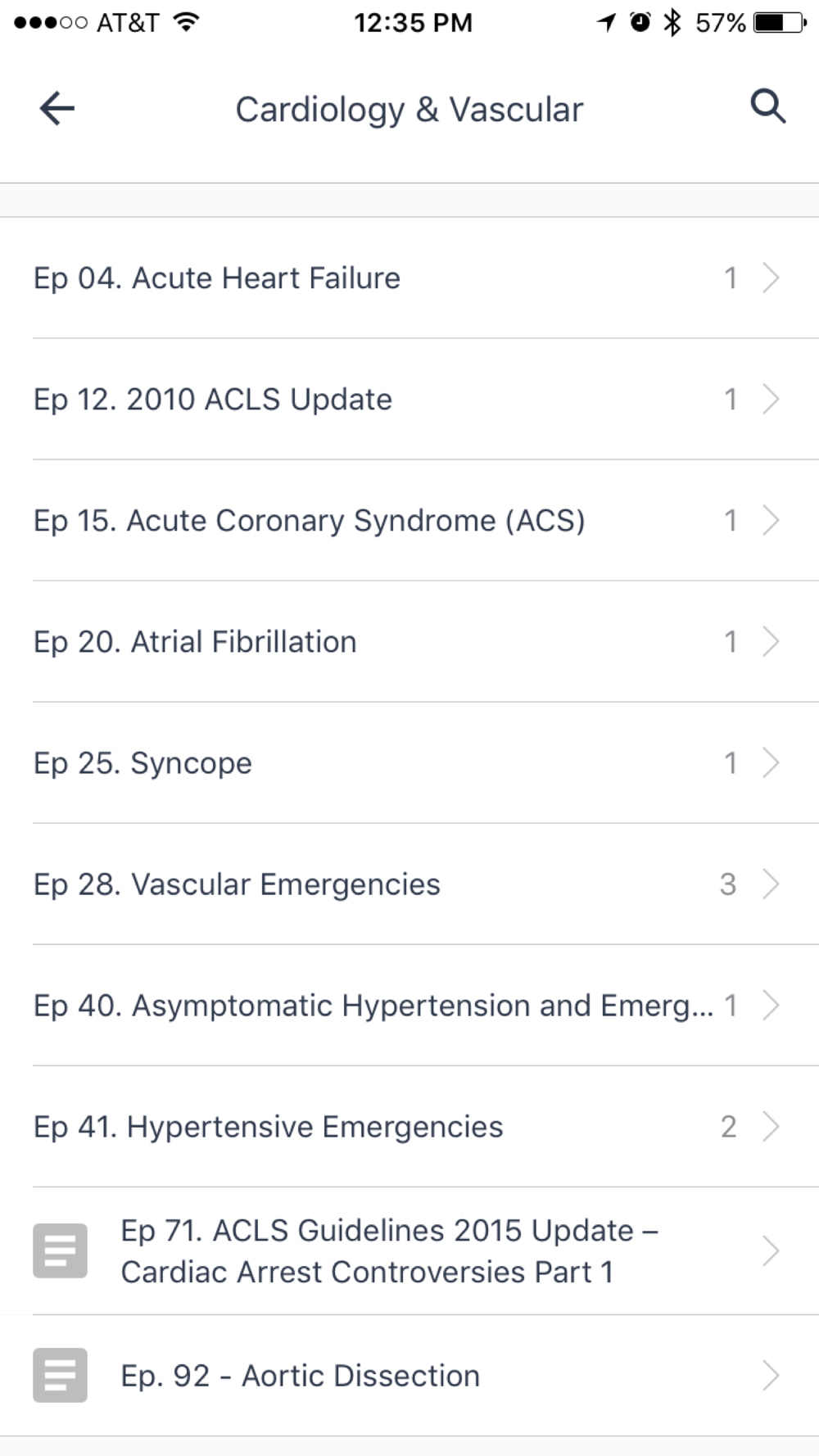Open Ep 71. ACLS Guidelines 2015 Update
Image resolution: width=819 pixels, height=1456 pixels.
pos(409,1251)
